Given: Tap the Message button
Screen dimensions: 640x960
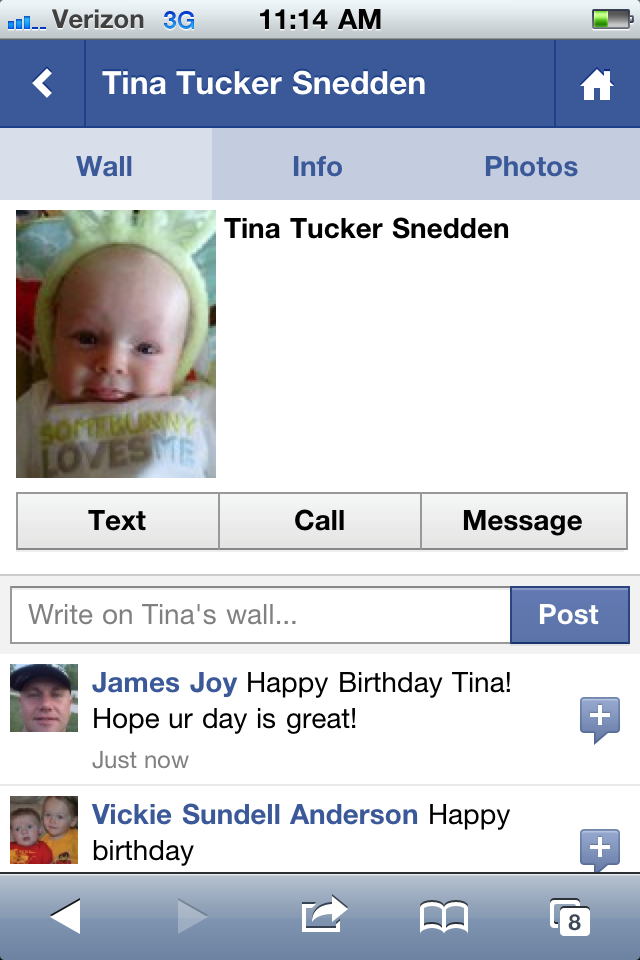Looking at the screenshot, I should tap(524, 520).
